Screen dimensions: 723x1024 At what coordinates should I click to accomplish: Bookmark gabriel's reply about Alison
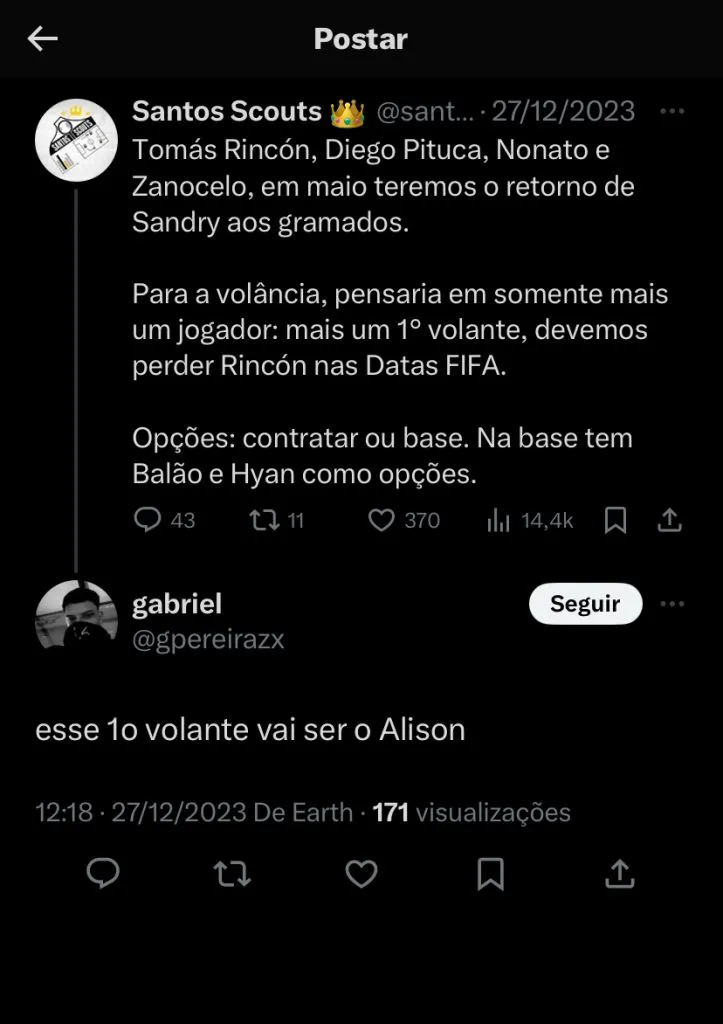(490, 875)
